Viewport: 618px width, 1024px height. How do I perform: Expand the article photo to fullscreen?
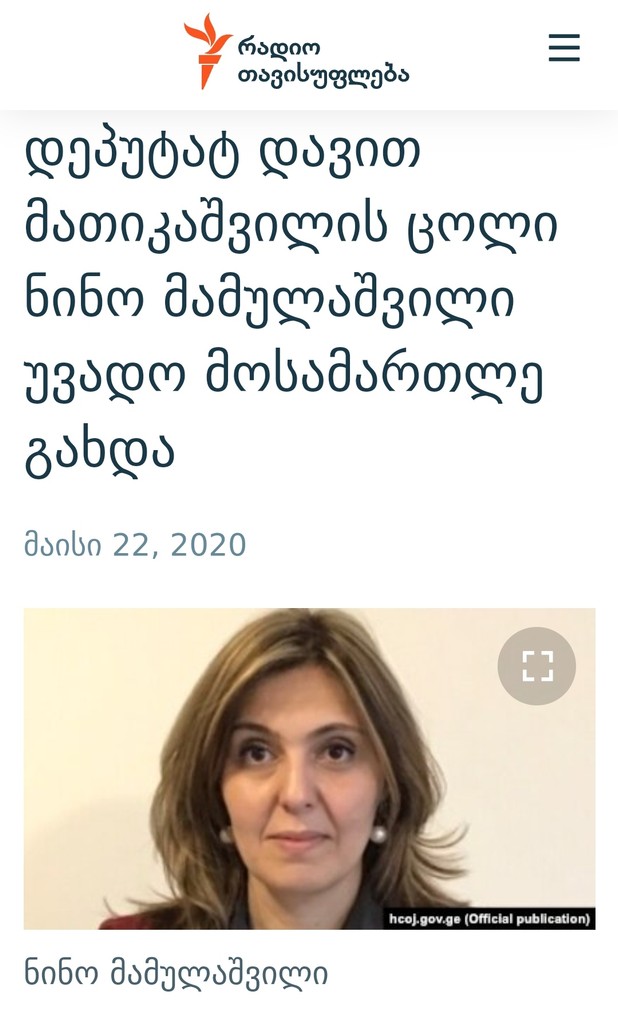pos(537,666)
